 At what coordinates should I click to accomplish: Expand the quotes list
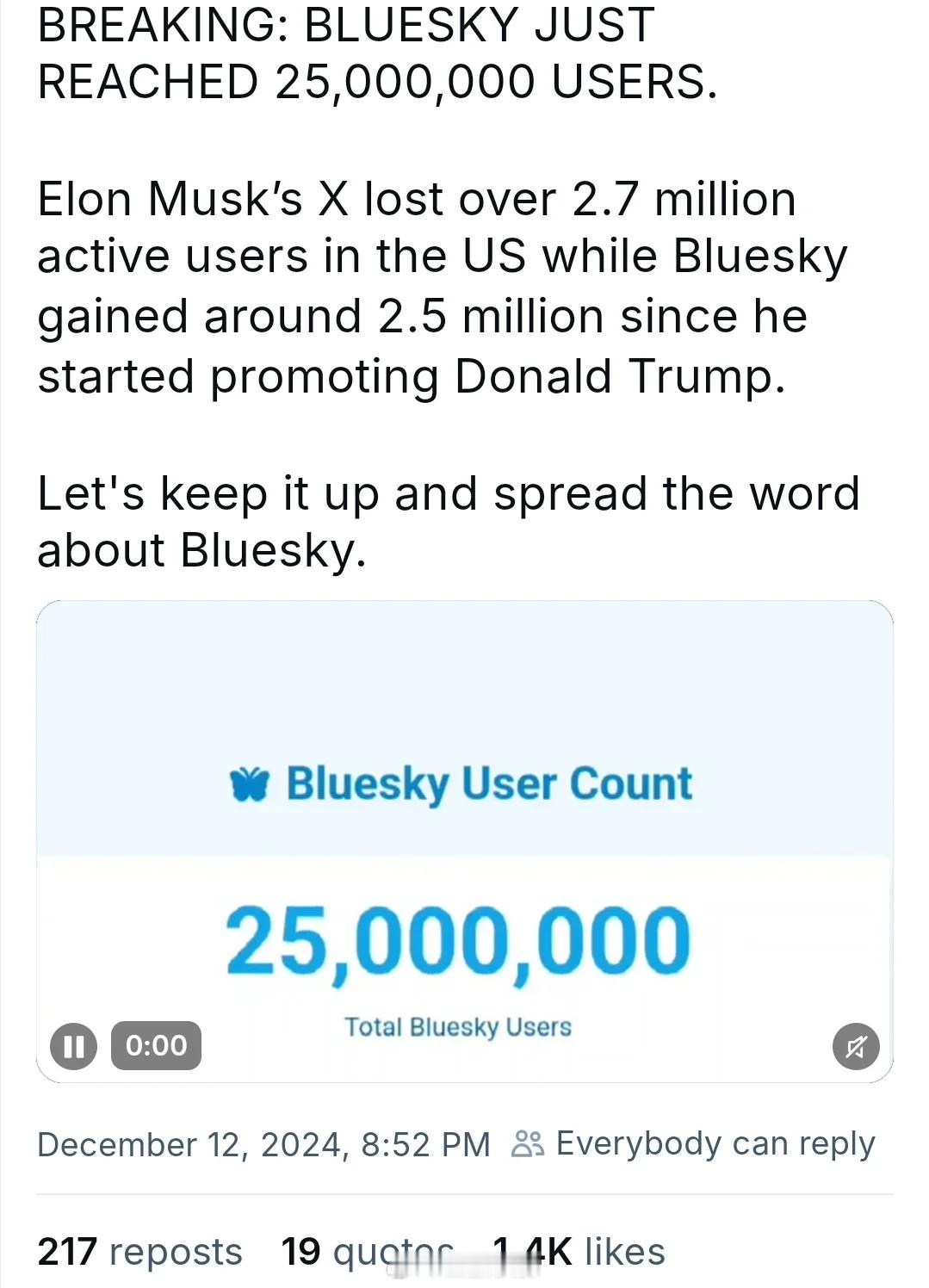click(362, 1251)
